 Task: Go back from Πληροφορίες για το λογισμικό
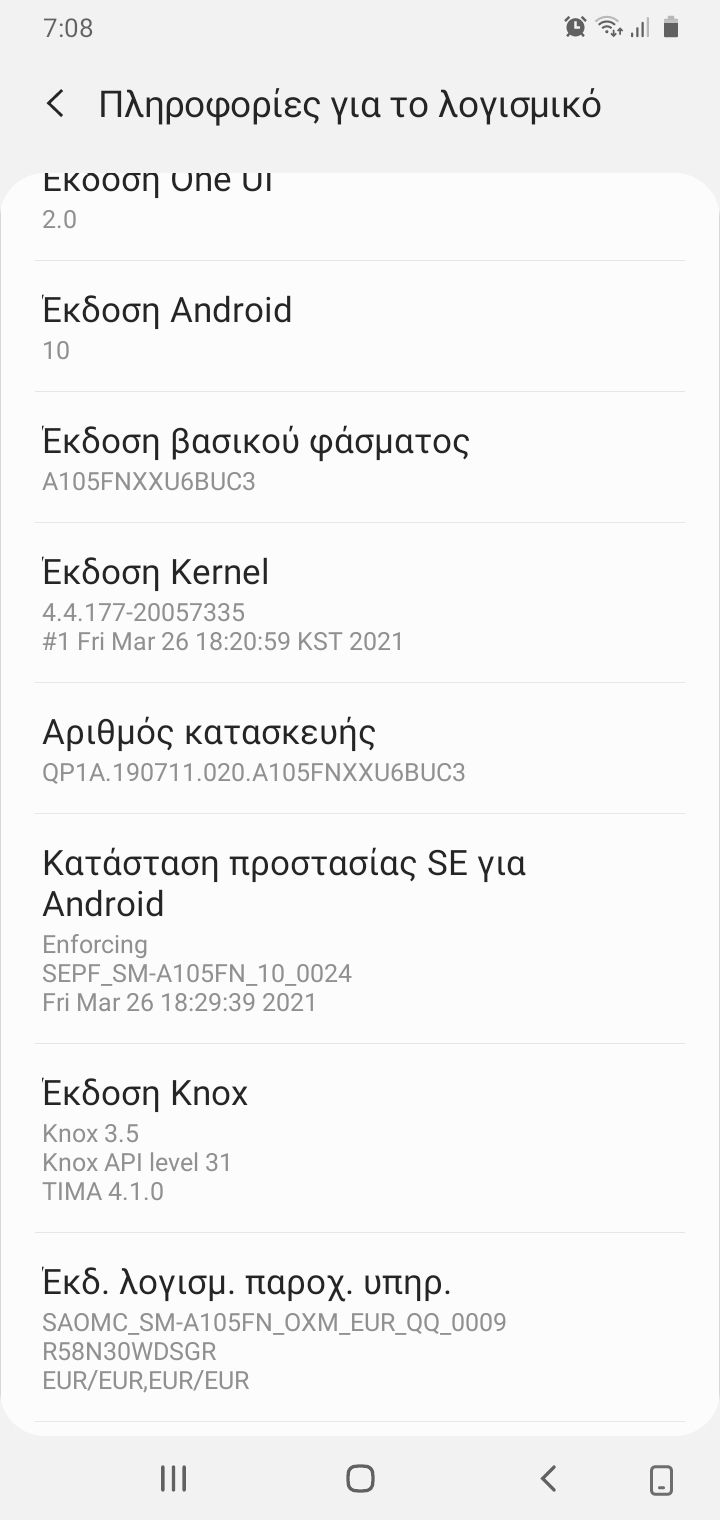pos(56,104)
